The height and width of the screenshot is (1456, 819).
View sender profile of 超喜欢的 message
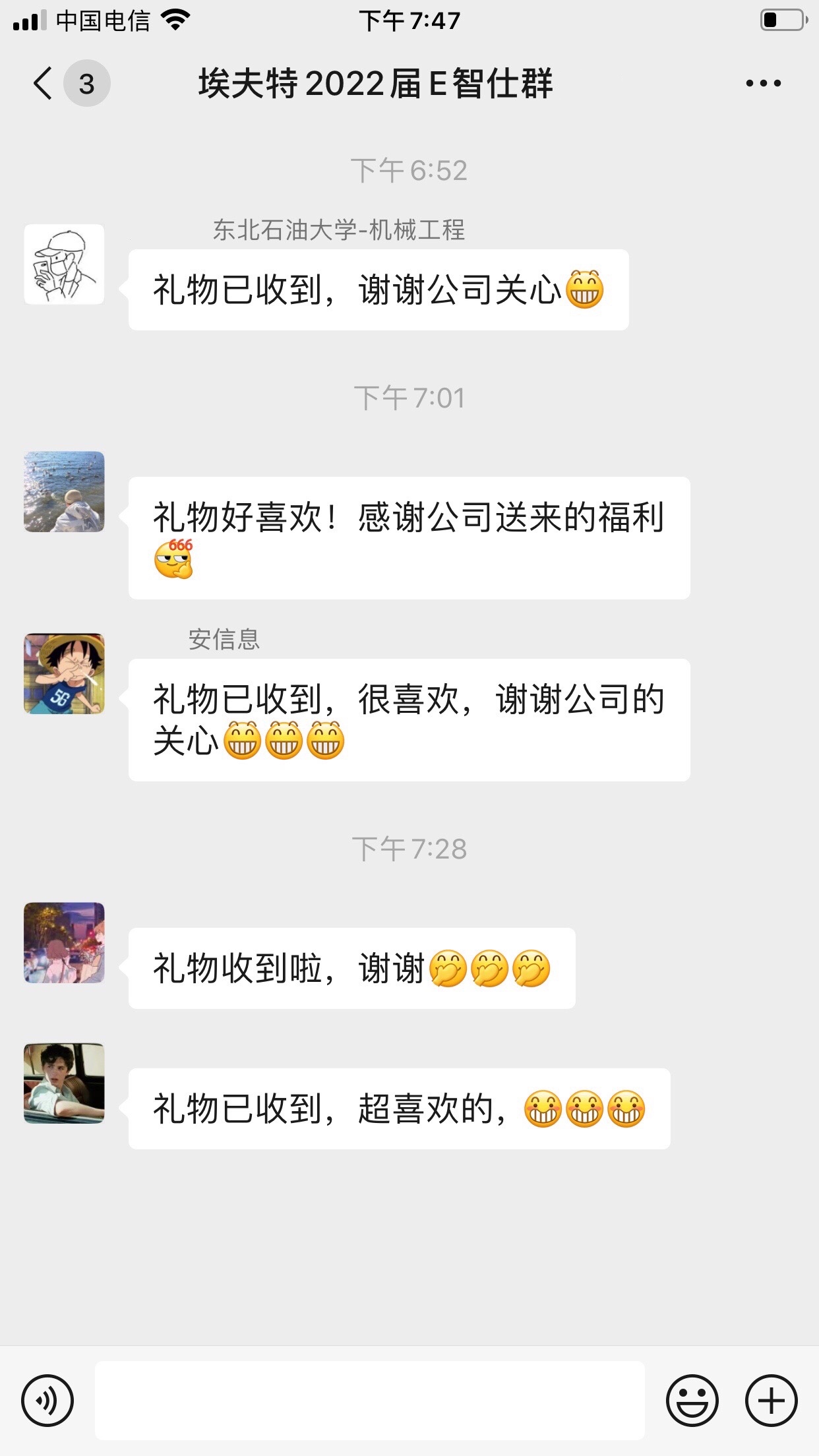point(64,1083)
